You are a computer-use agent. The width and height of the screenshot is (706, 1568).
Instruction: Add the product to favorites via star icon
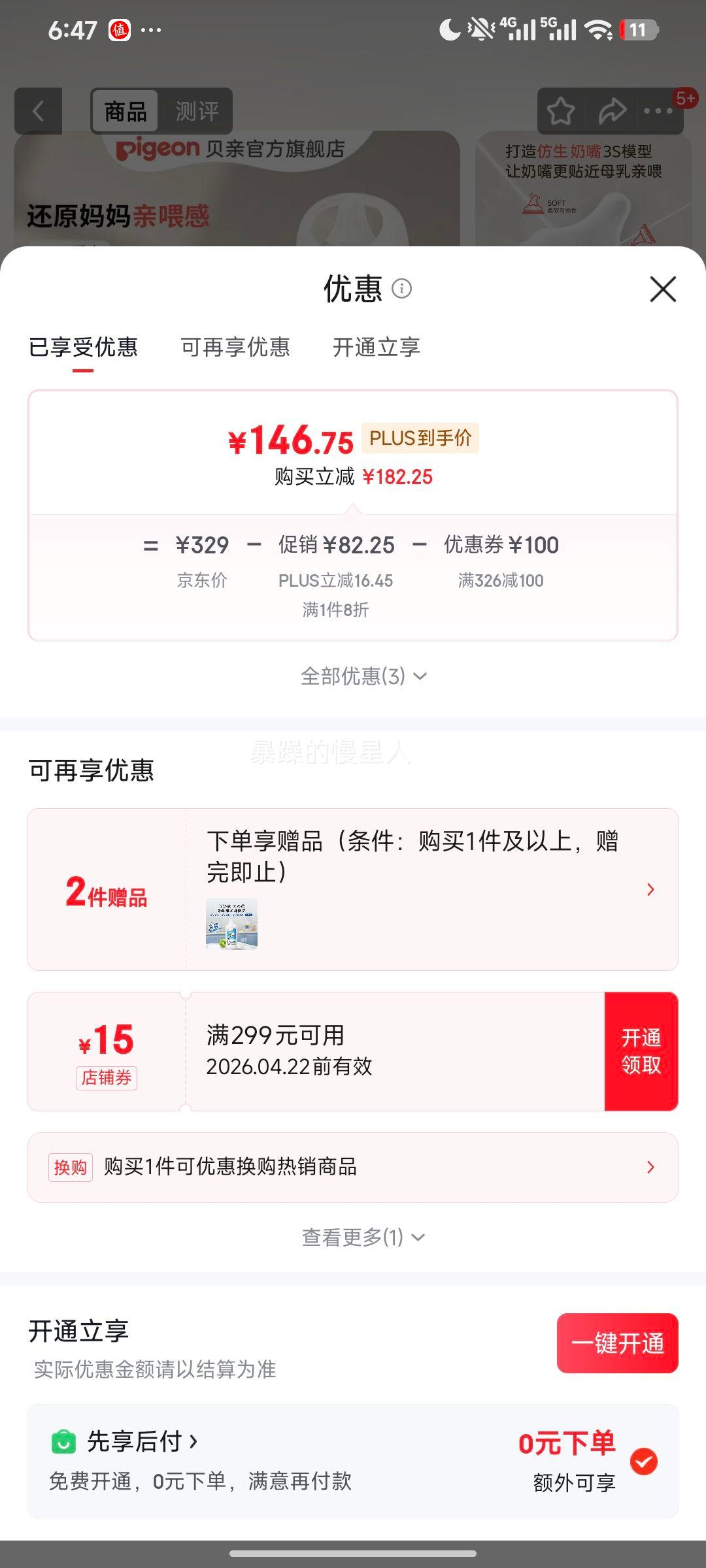click(561, 111)
